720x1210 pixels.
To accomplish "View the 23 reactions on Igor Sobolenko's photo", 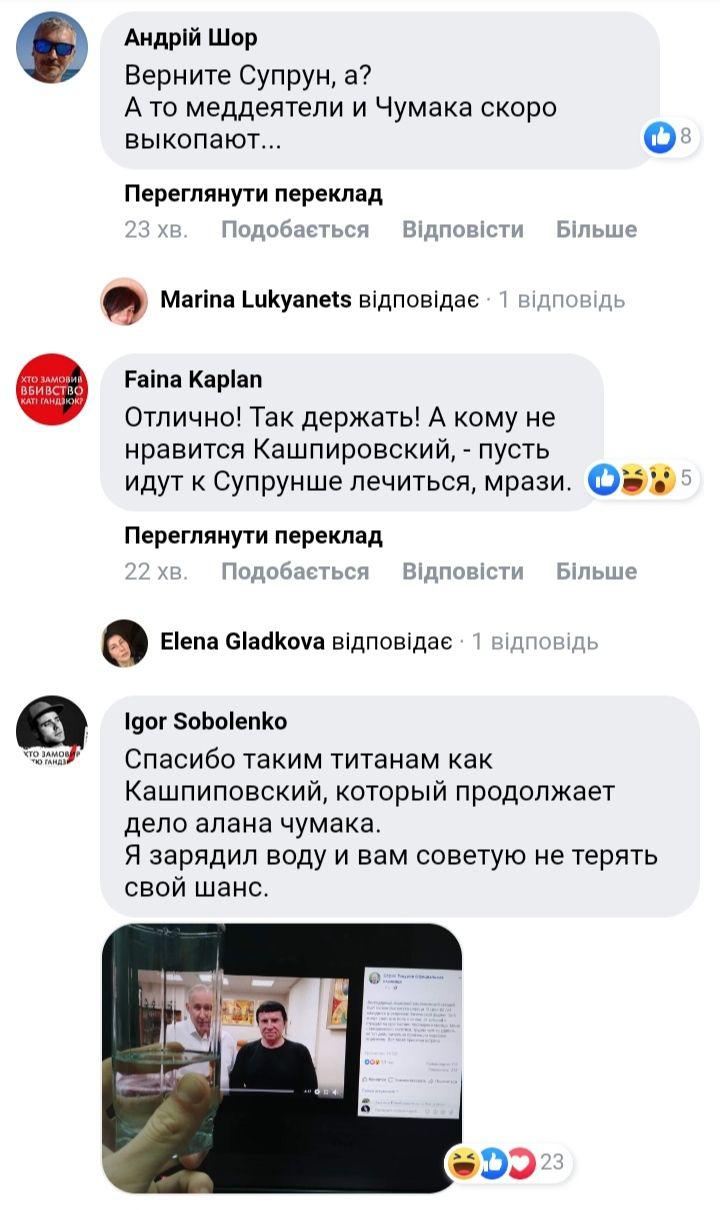I will point(506,1162).
